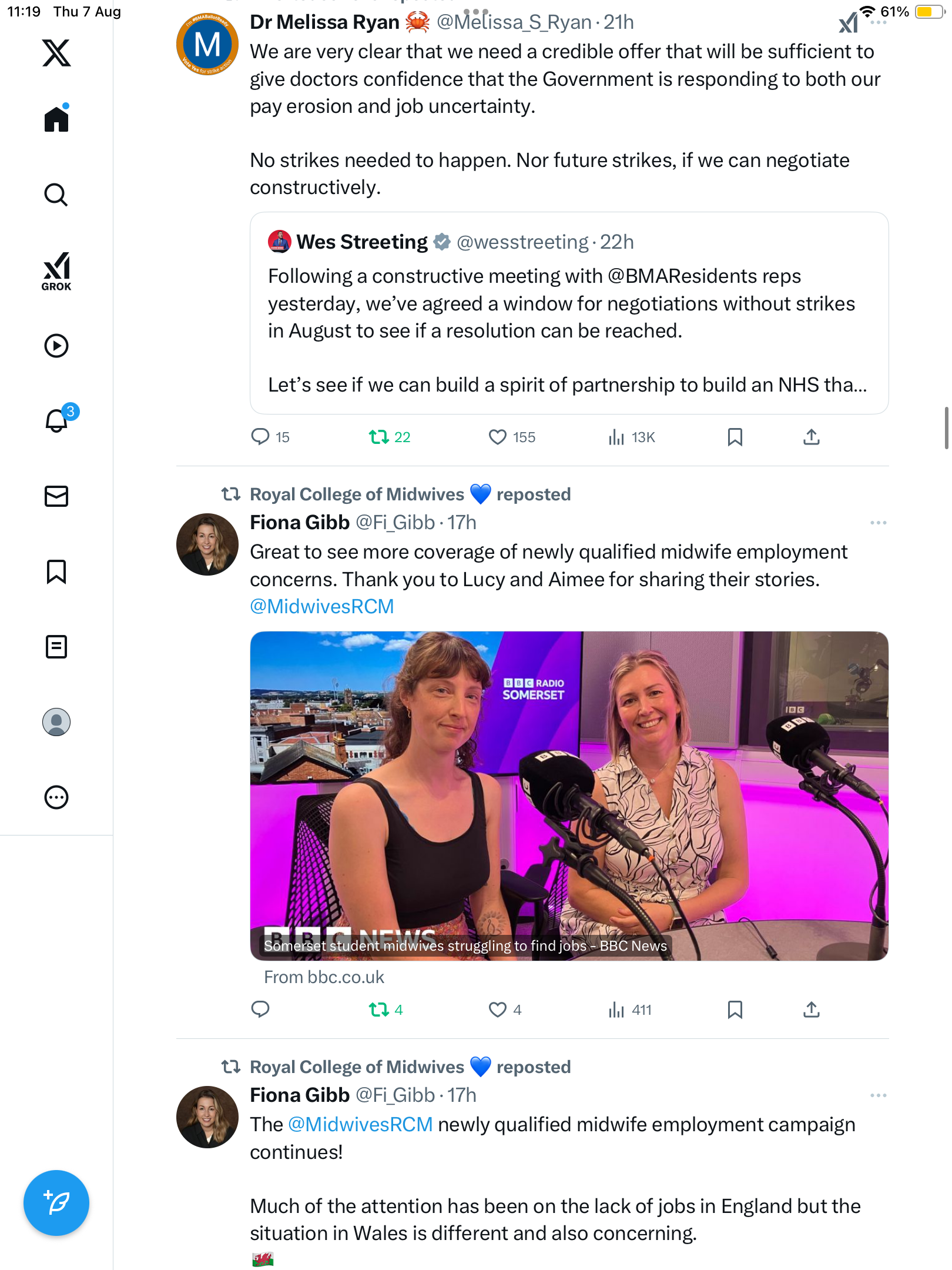Bookmark Fiona Gibb's BBC News post
This screenshot has height=1270, width=952.
point(735,1010)
